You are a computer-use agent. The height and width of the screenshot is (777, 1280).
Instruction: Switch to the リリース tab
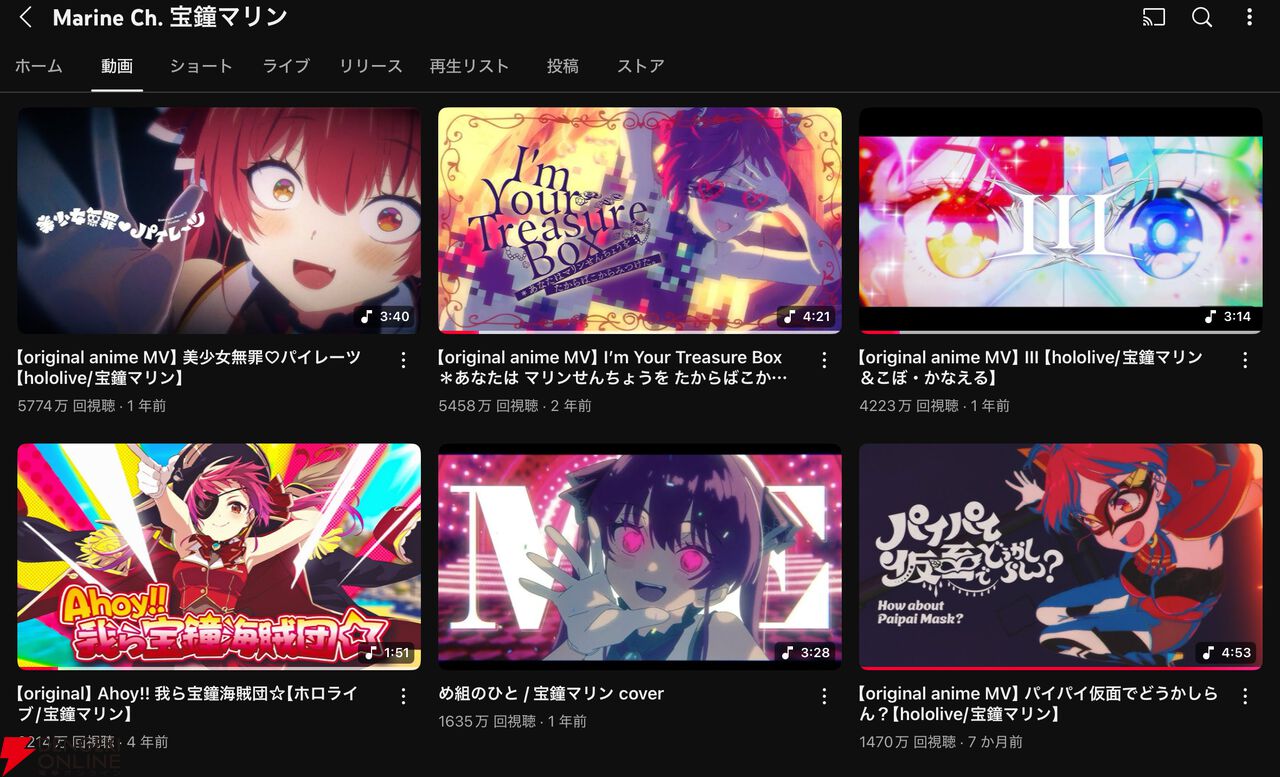pos(370,66)
